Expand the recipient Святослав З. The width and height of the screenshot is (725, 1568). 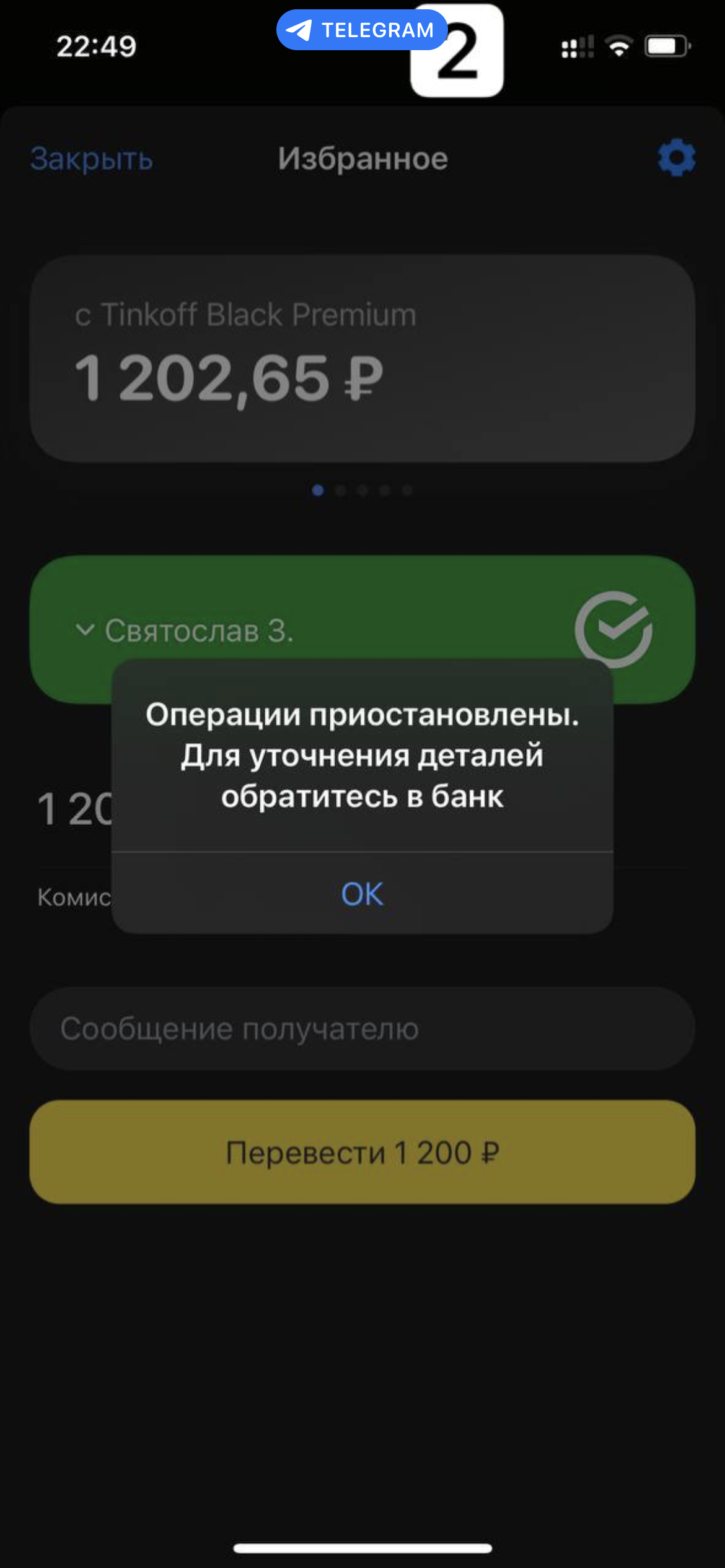(186, 630)
